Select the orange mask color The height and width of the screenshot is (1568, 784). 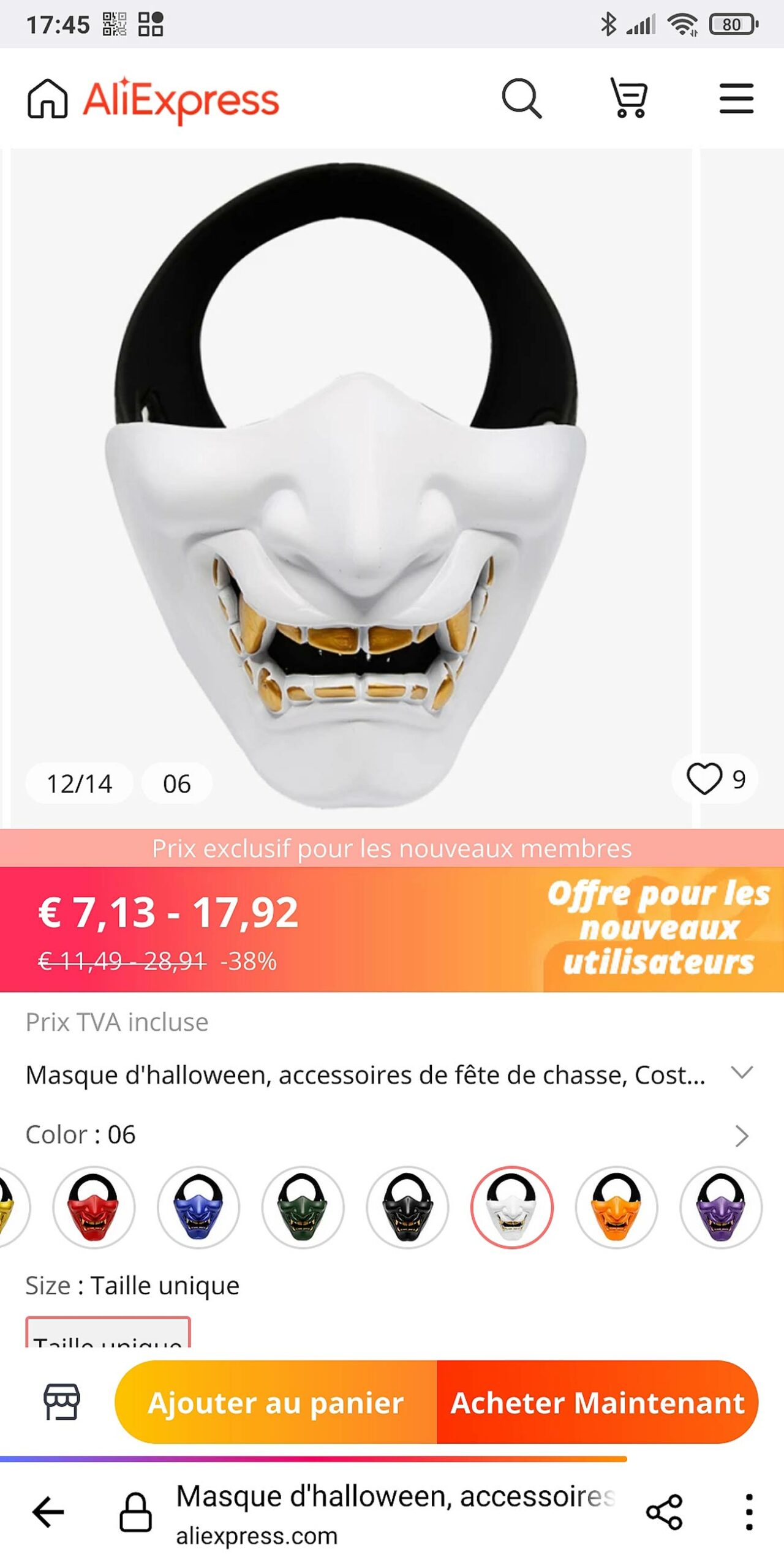point(616,1207)
